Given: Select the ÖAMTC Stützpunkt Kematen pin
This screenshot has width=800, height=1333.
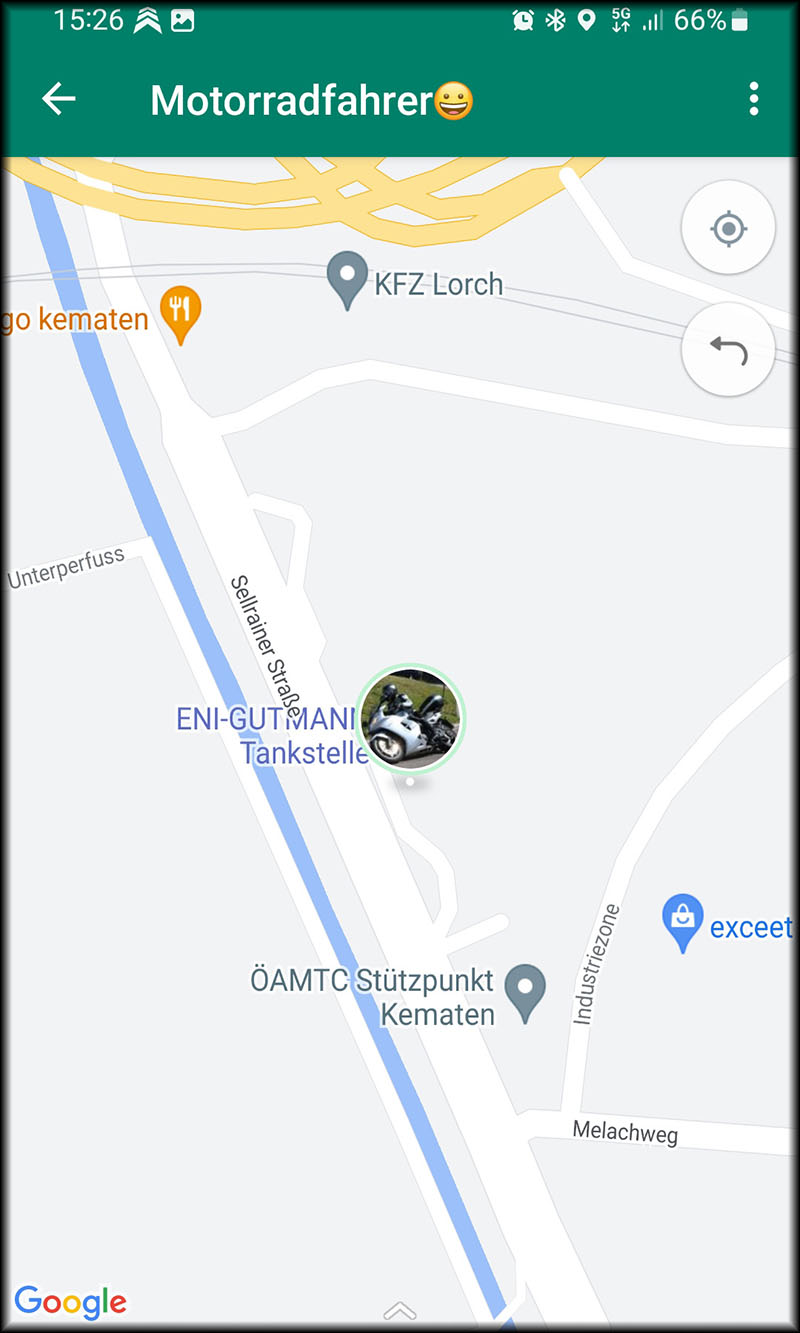Looking at the screenshot, I should (x=525, y=989).
